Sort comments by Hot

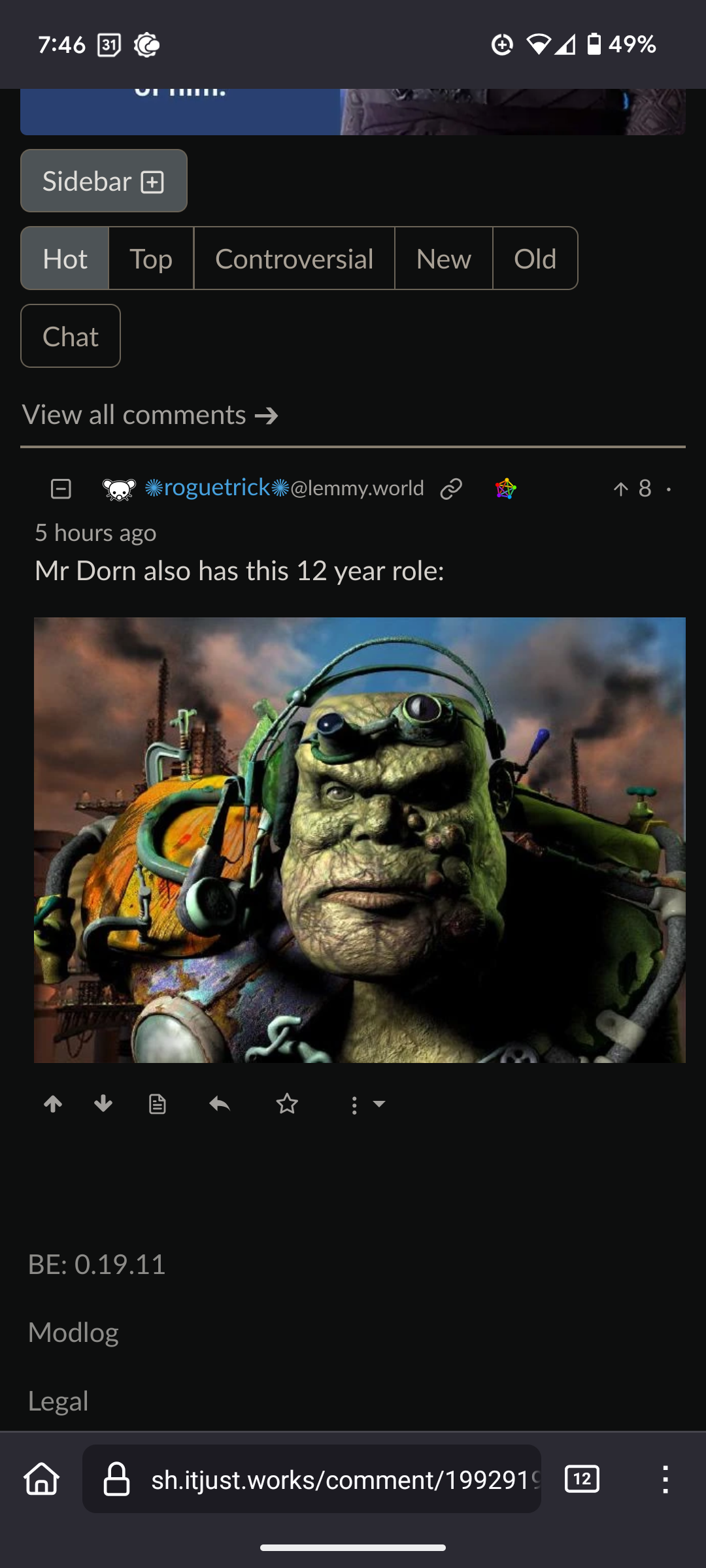[65, 259]
